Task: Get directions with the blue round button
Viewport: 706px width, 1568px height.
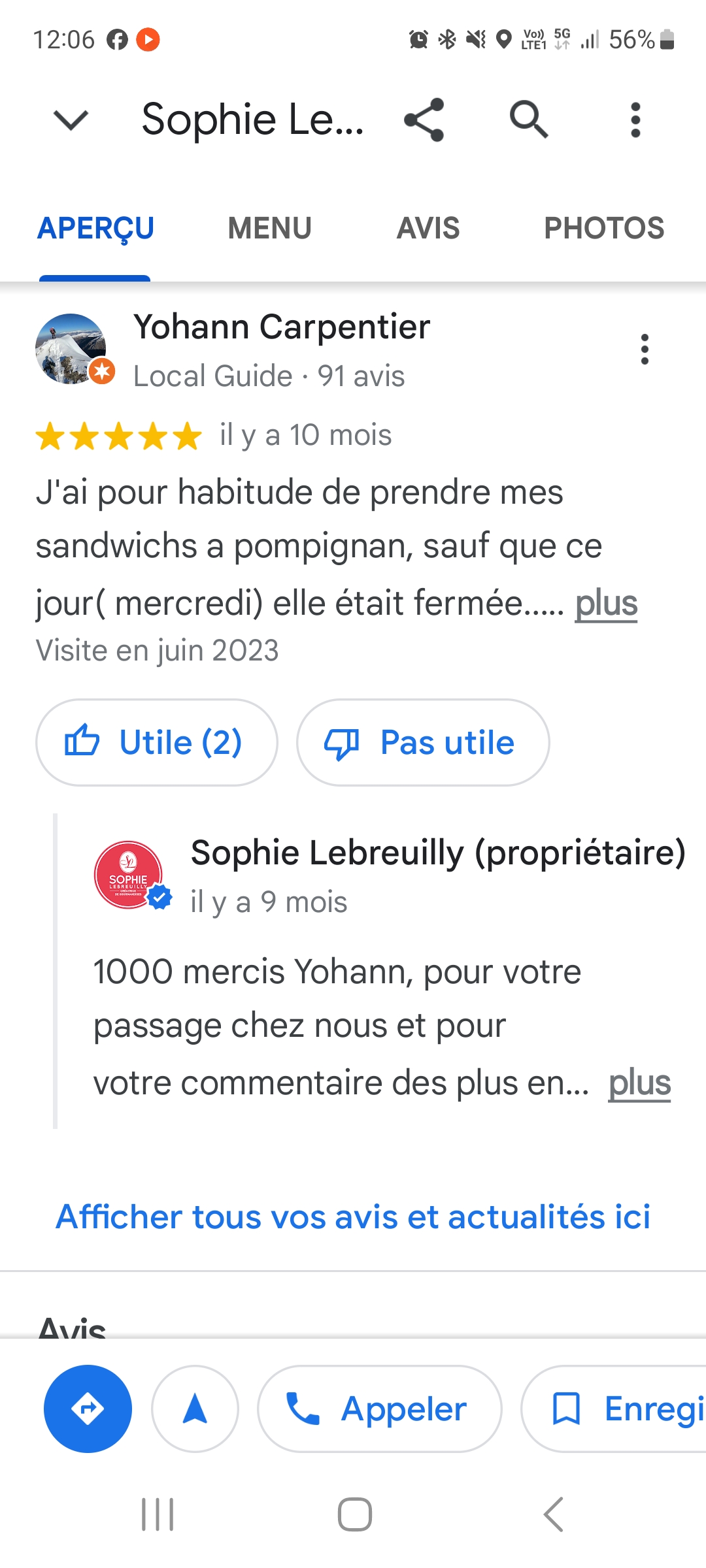Action: click(x=88, y=1409)
